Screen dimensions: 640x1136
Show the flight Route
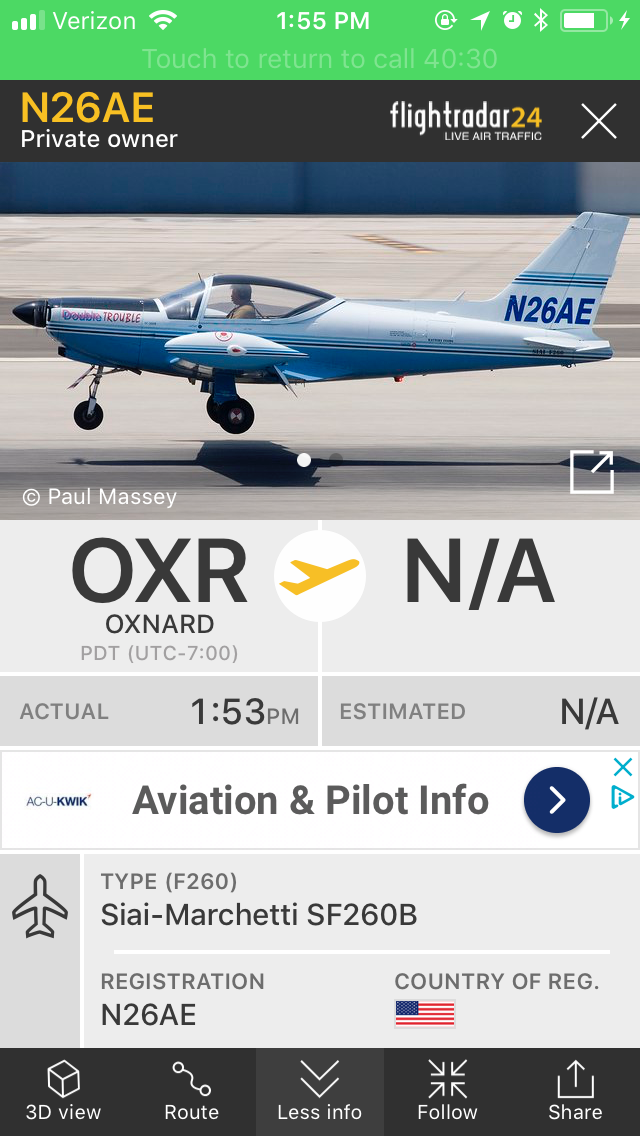191,1091
